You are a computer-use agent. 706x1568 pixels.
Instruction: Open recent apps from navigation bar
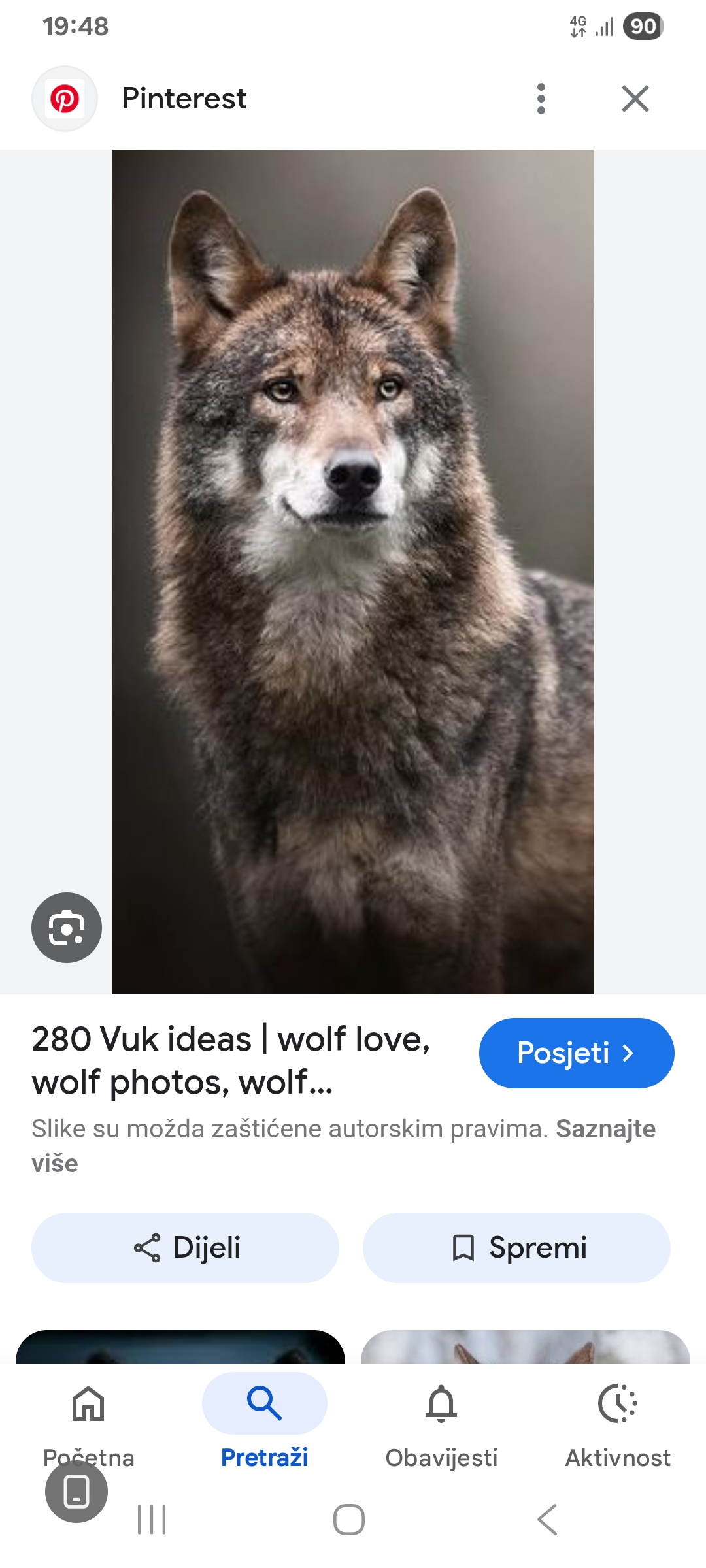tap(152, 1519)
